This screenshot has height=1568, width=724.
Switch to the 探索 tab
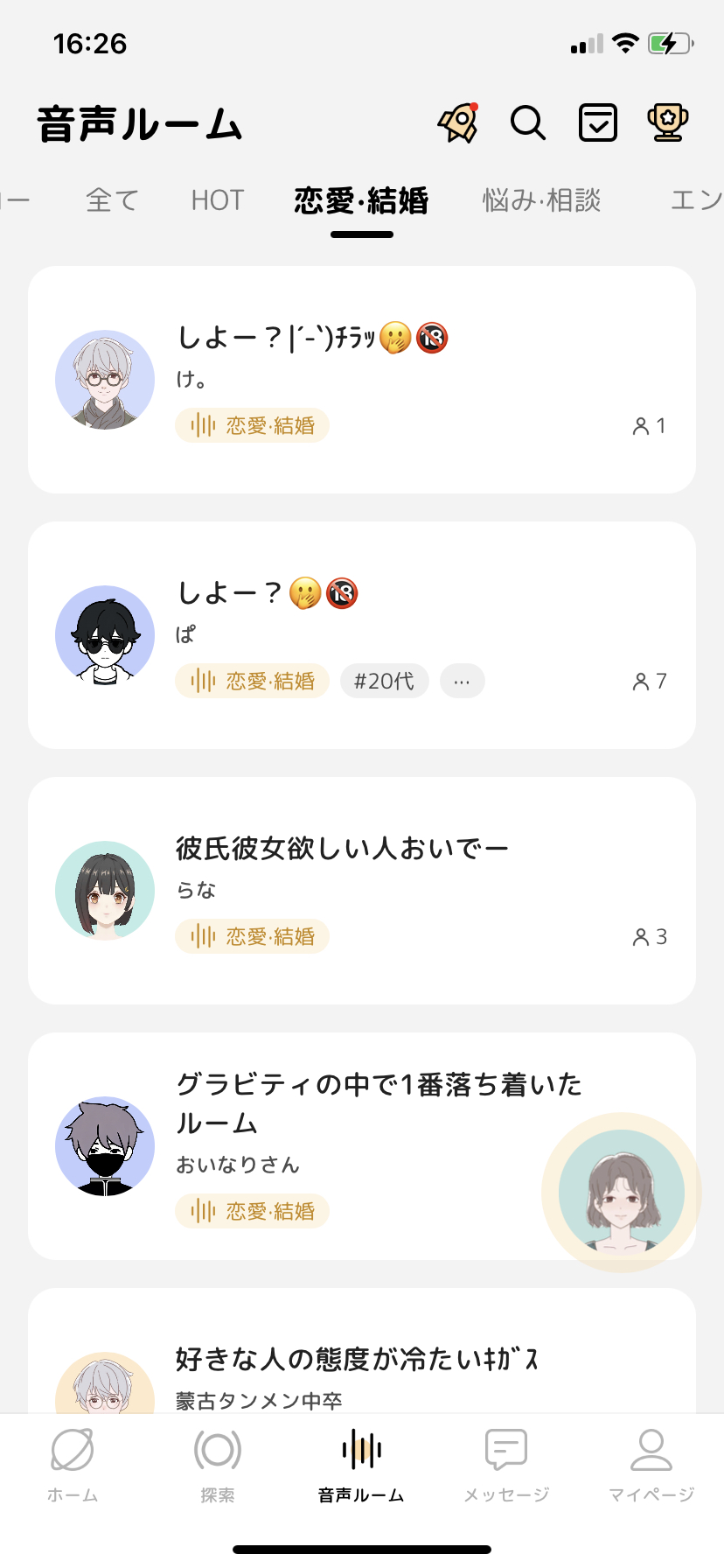(218, 1463)
